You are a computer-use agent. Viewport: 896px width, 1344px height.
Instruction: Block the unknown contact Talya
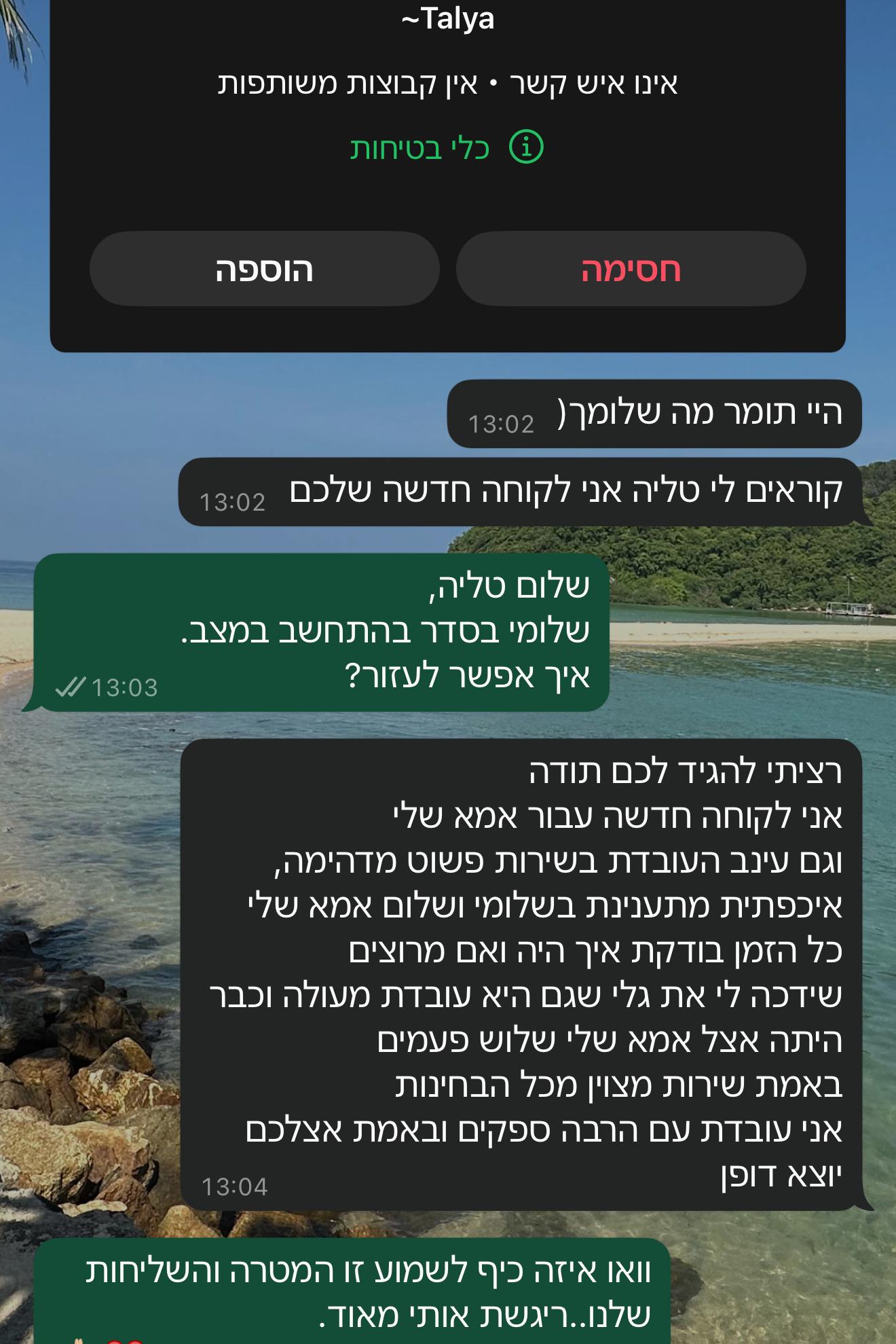pos(631,270)
